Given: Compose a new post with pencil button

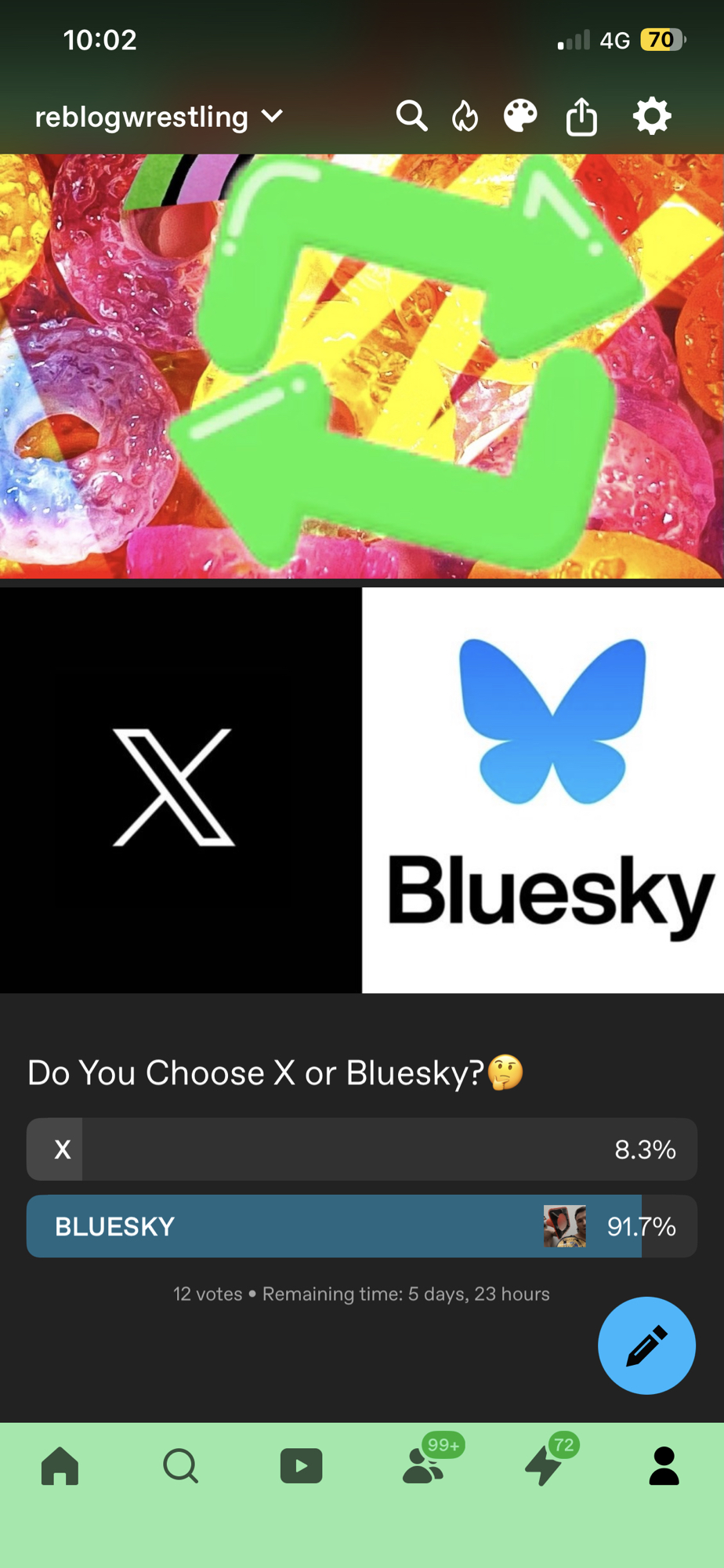Looking at the screenshot, I should 646,1345.
